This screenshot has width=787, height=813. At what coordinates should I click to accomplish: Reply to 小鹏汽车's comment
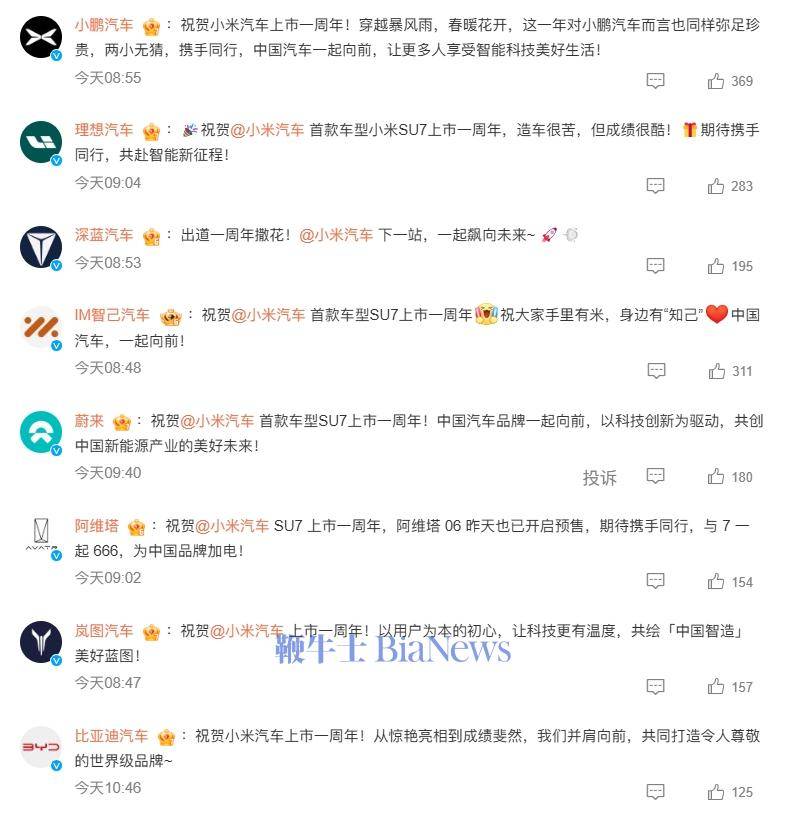(x=655, y=81)
